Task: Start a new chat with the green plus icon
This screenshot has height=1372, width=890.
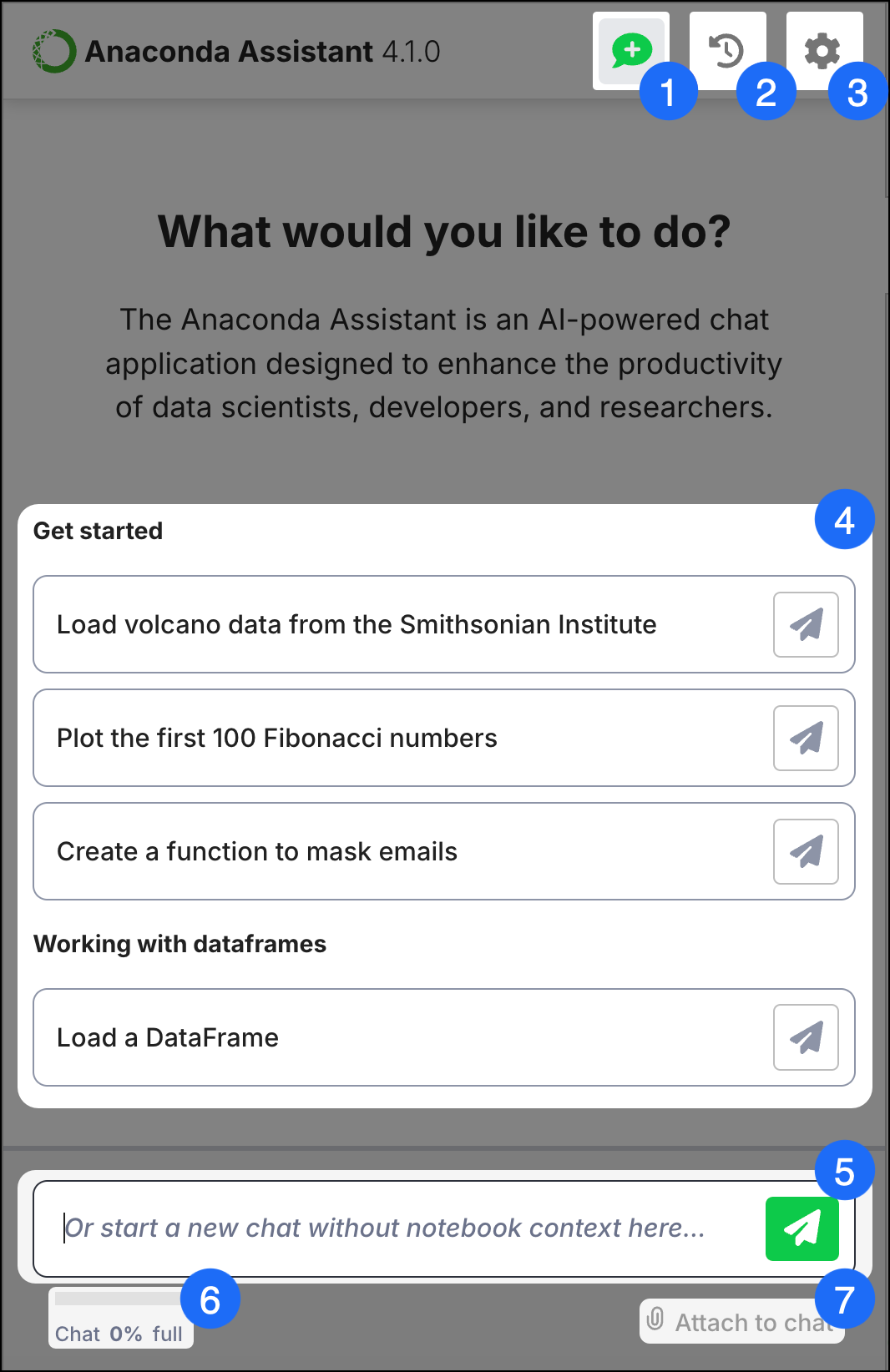Action: [x=630, y=50]
